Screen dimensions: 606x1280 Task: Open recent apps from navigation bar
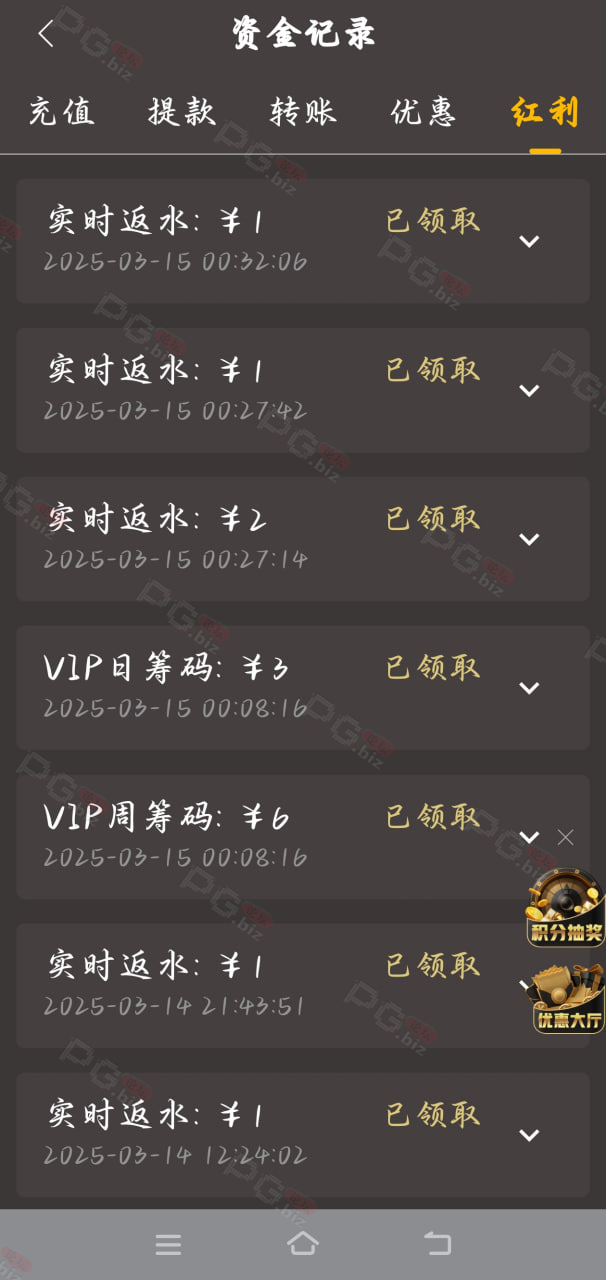(168, 1244)
